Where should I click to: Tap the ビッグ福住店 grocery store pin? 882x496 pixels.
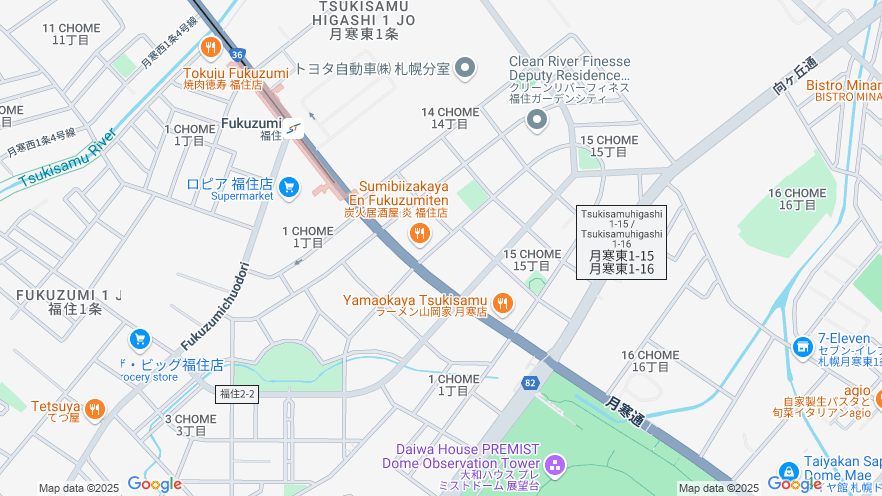139,341
